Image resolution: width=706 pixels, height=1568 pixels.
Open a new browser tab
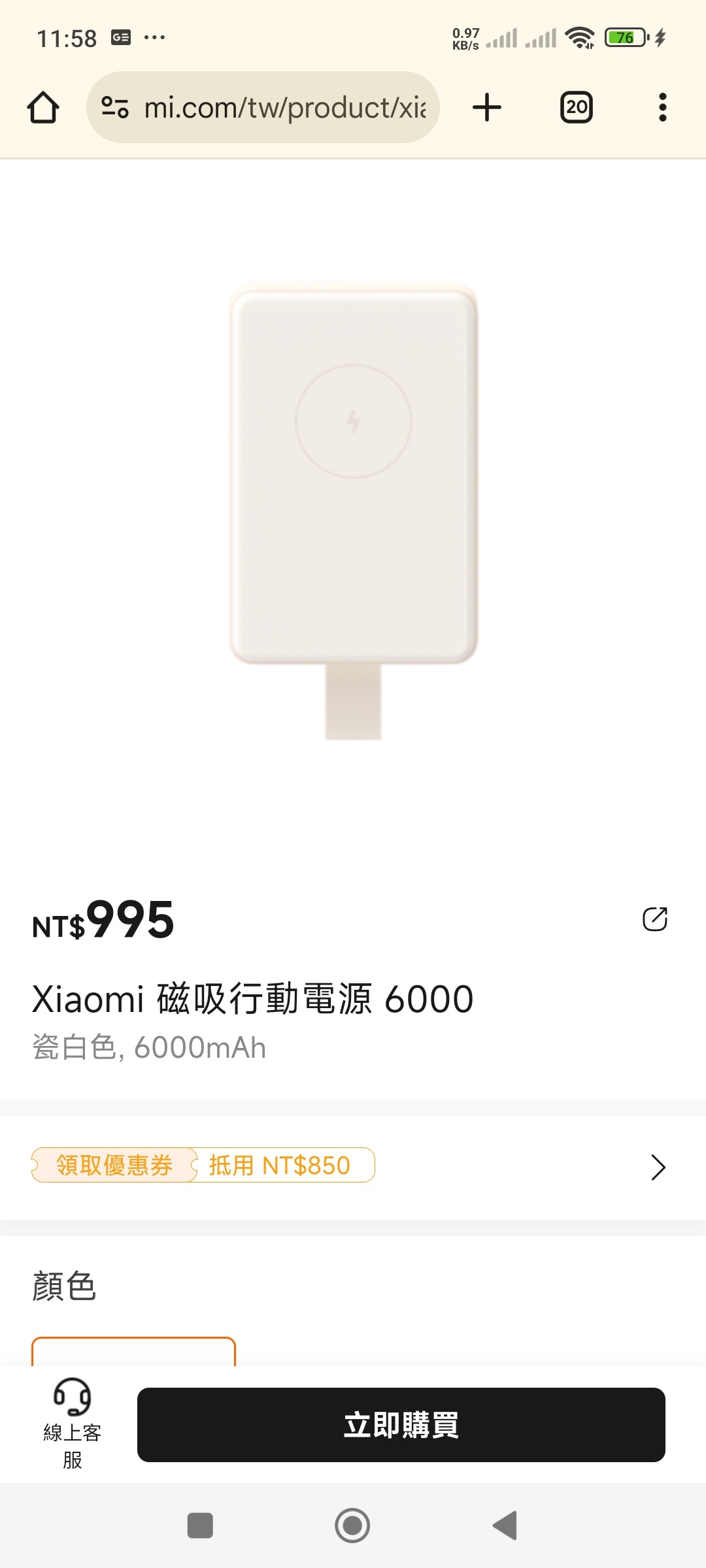487,108
